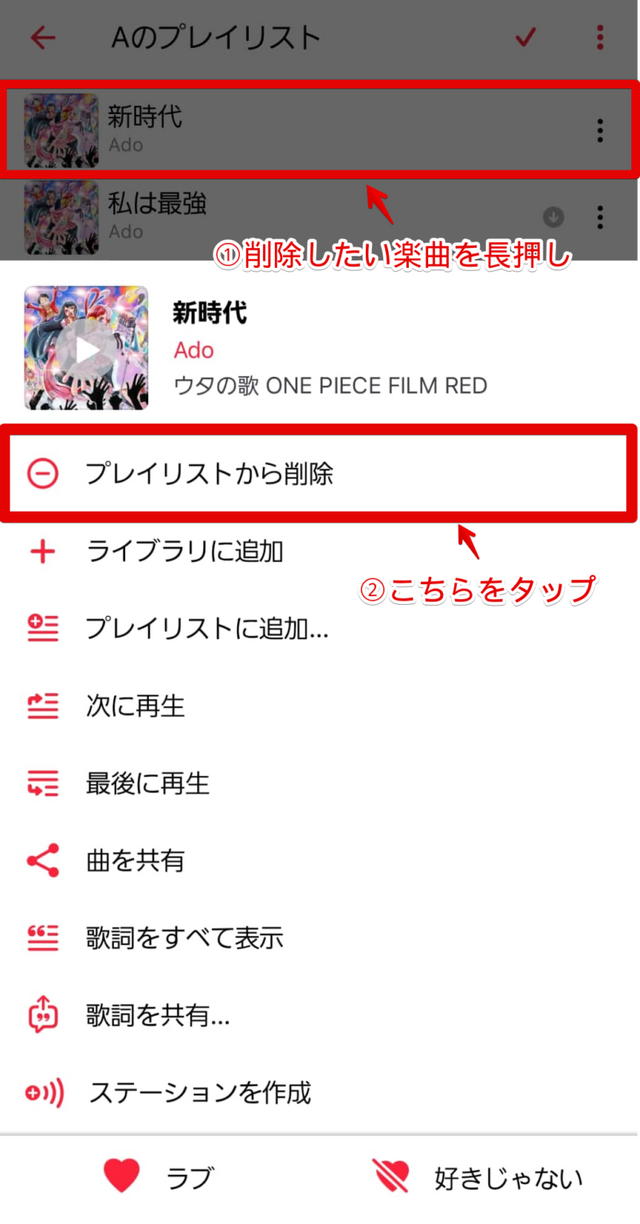Choose ライブラリに追加
640x1224 pixels.
(x=185, y=551)
